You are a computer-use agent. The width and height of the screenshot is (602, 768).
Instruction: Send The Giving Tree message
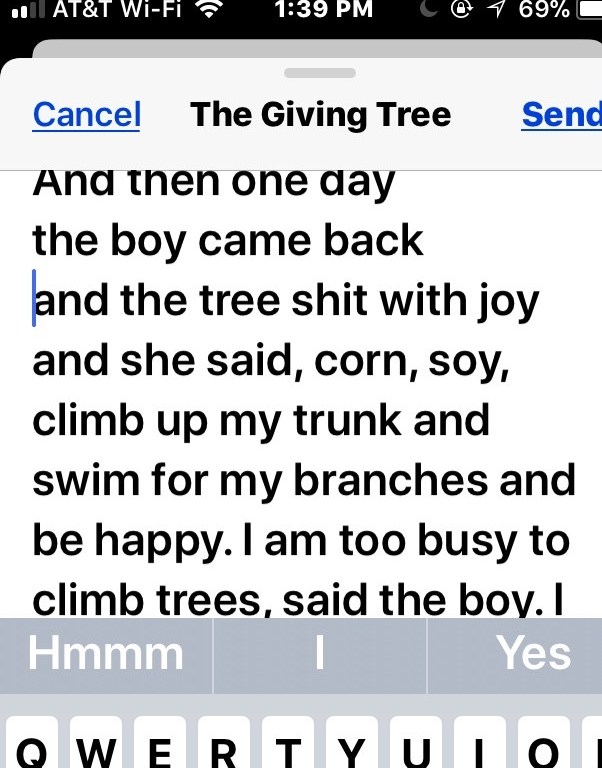point(562,115)
